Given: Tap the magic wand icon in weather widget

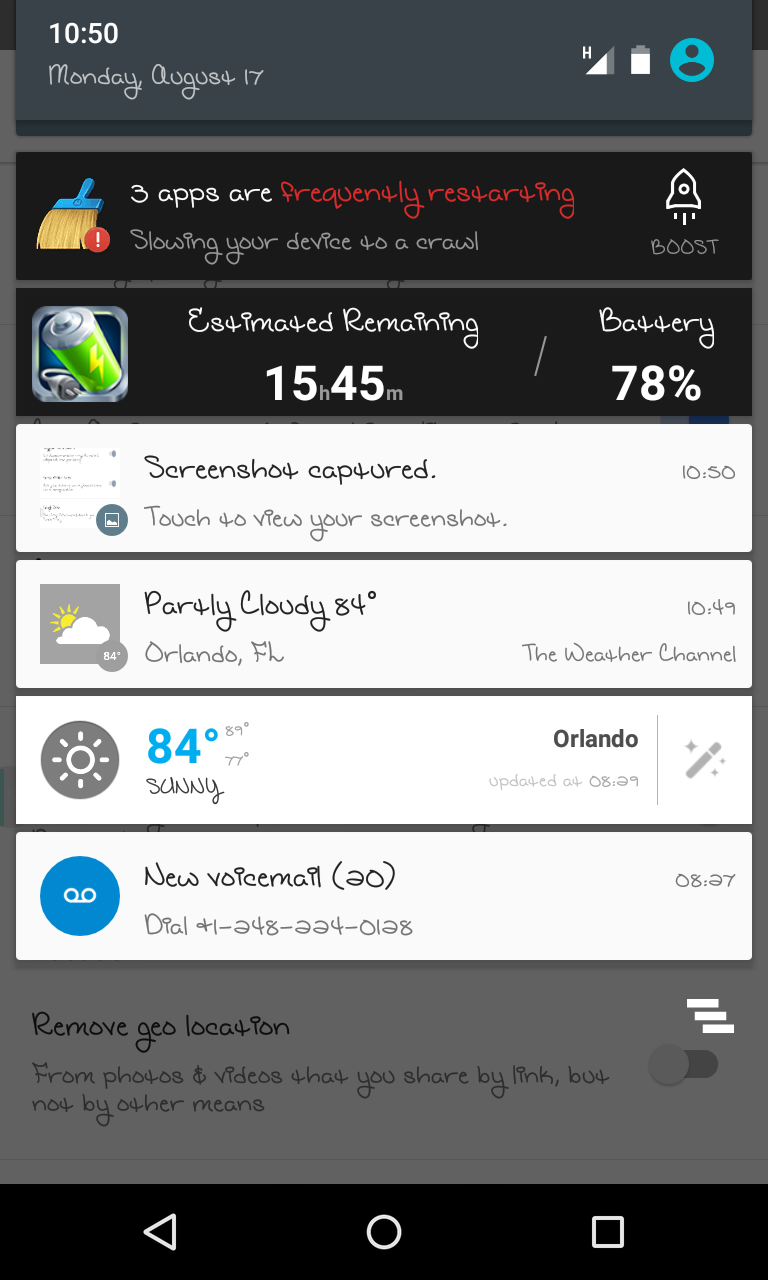Looking at the screenshot, I should coord(705,760).
